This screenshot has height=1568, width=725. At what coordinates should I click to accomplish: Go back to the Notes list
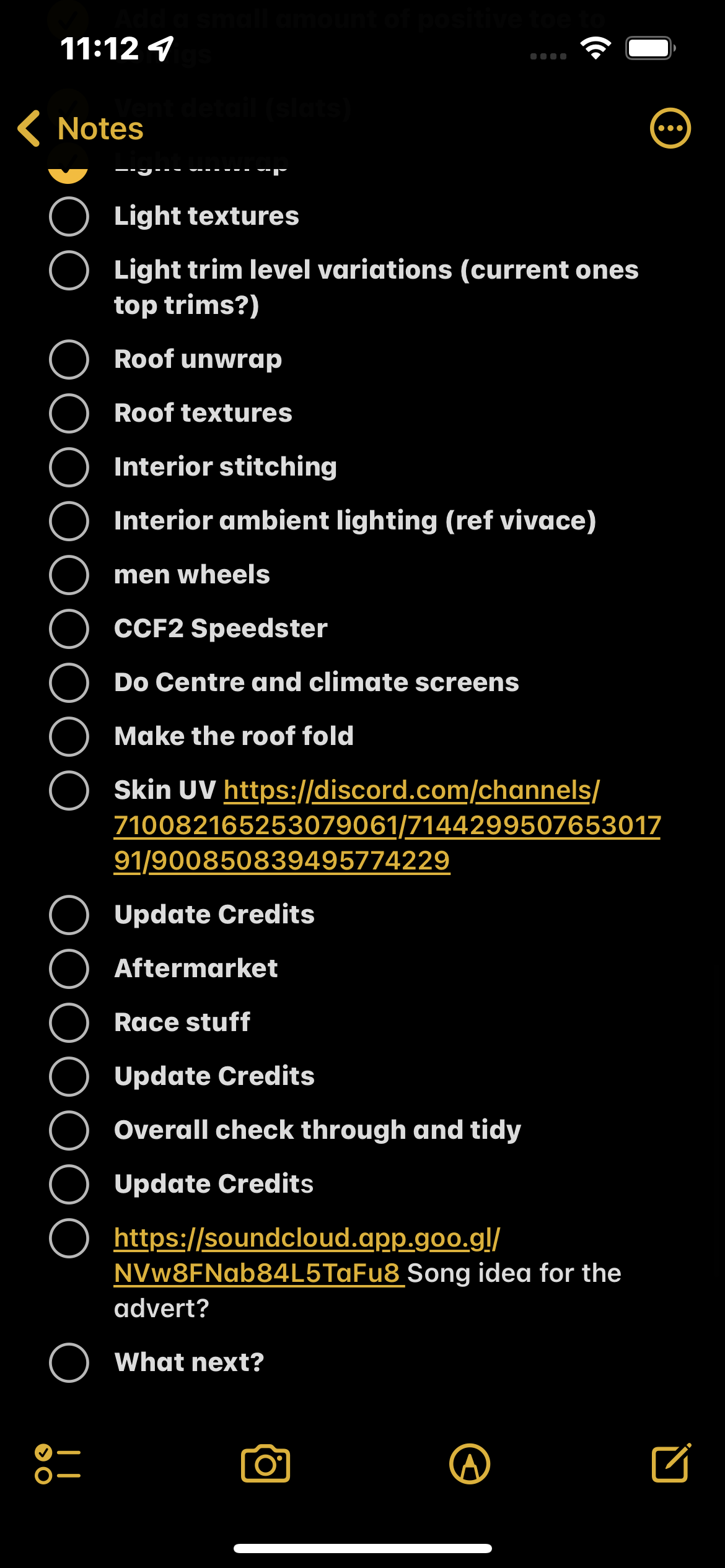(x=81, y=129)
